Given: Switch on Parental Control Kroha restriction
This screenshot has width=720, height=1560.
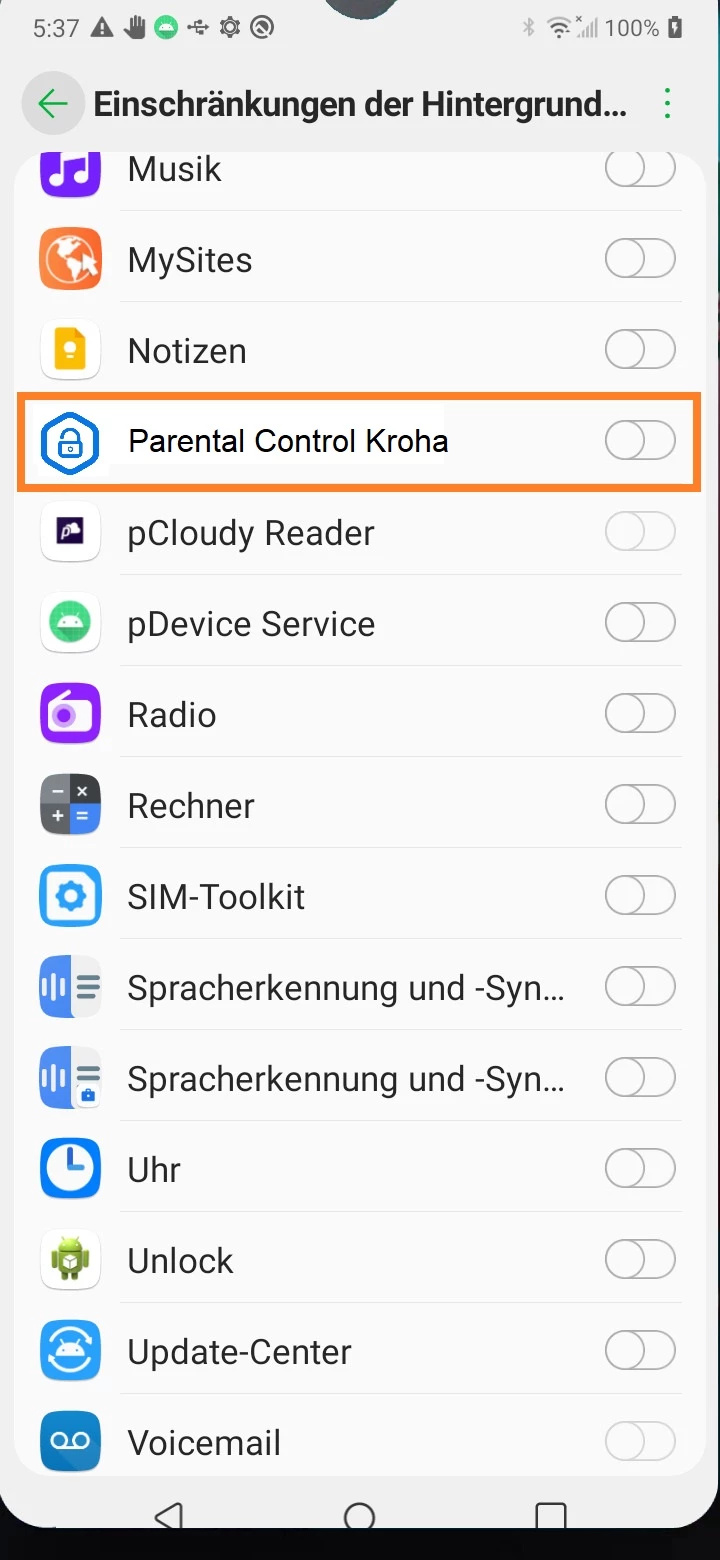Looking at the screenshot, I should pyautogui.click(x=640, y=441).
